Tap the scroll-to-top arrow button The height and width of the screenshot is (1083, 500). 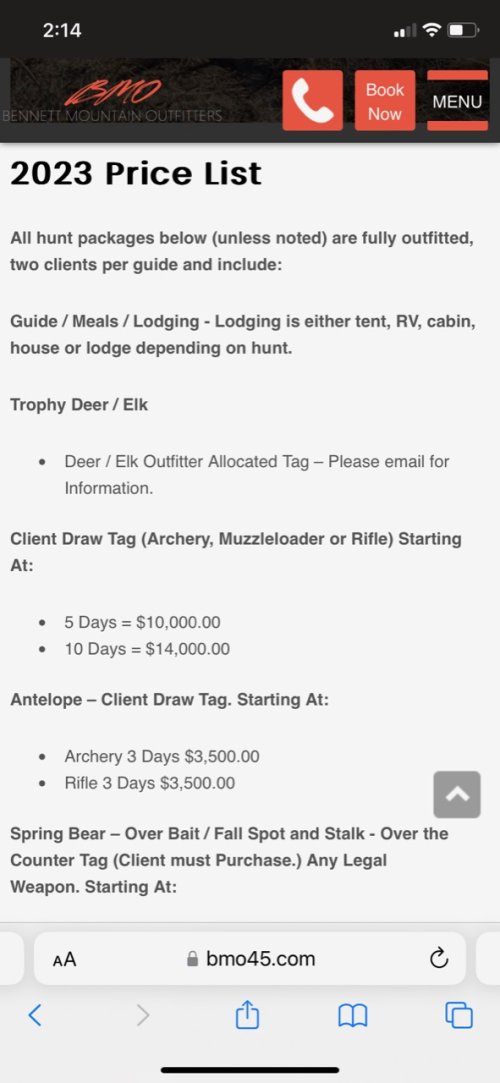[x=457, y=794]
